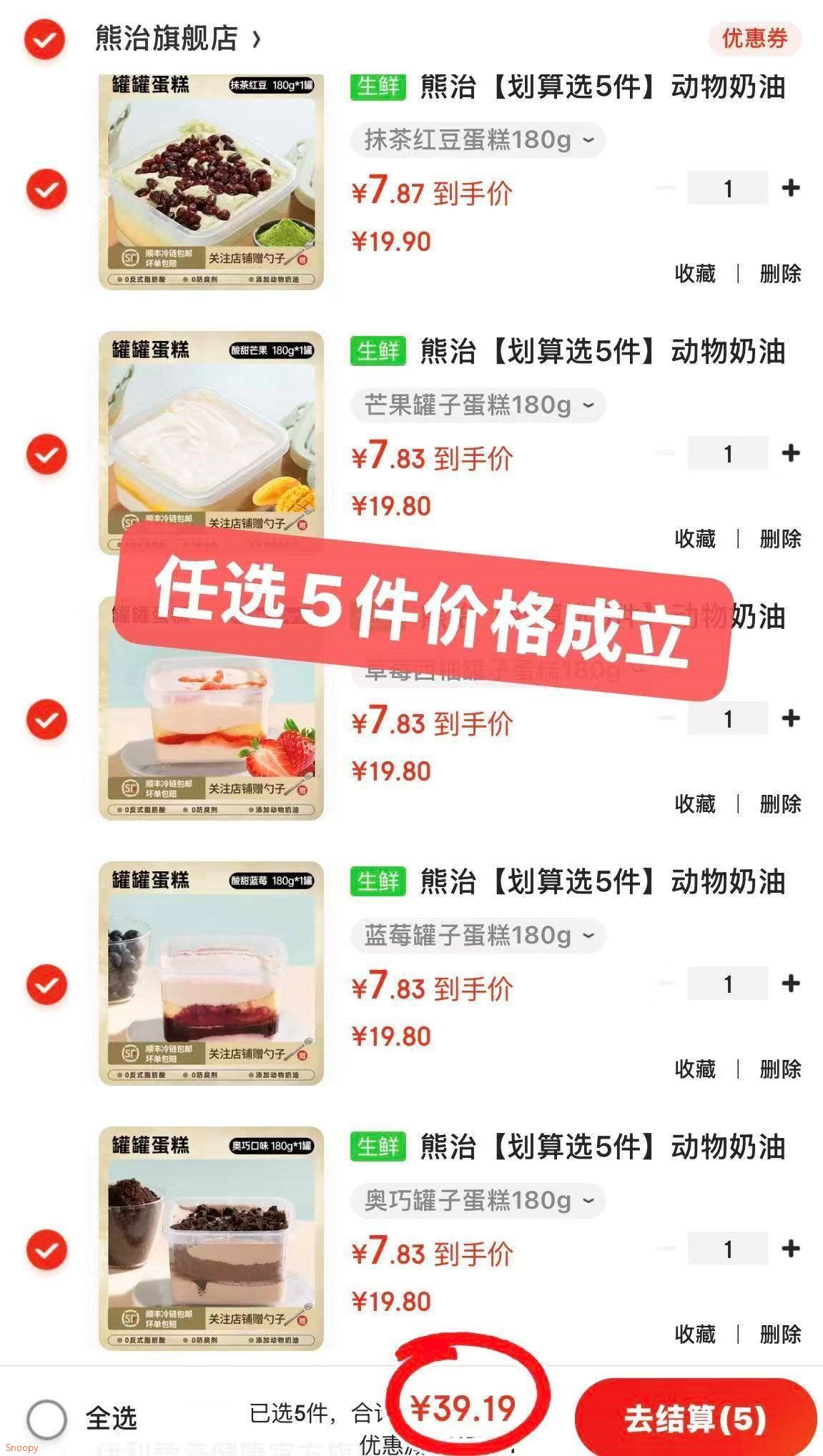The height and width of the screenshot is (1456, 823).
Task: Select a different 奥巧罐子蛋糕180g option
Action: (x=478, y=1200)
